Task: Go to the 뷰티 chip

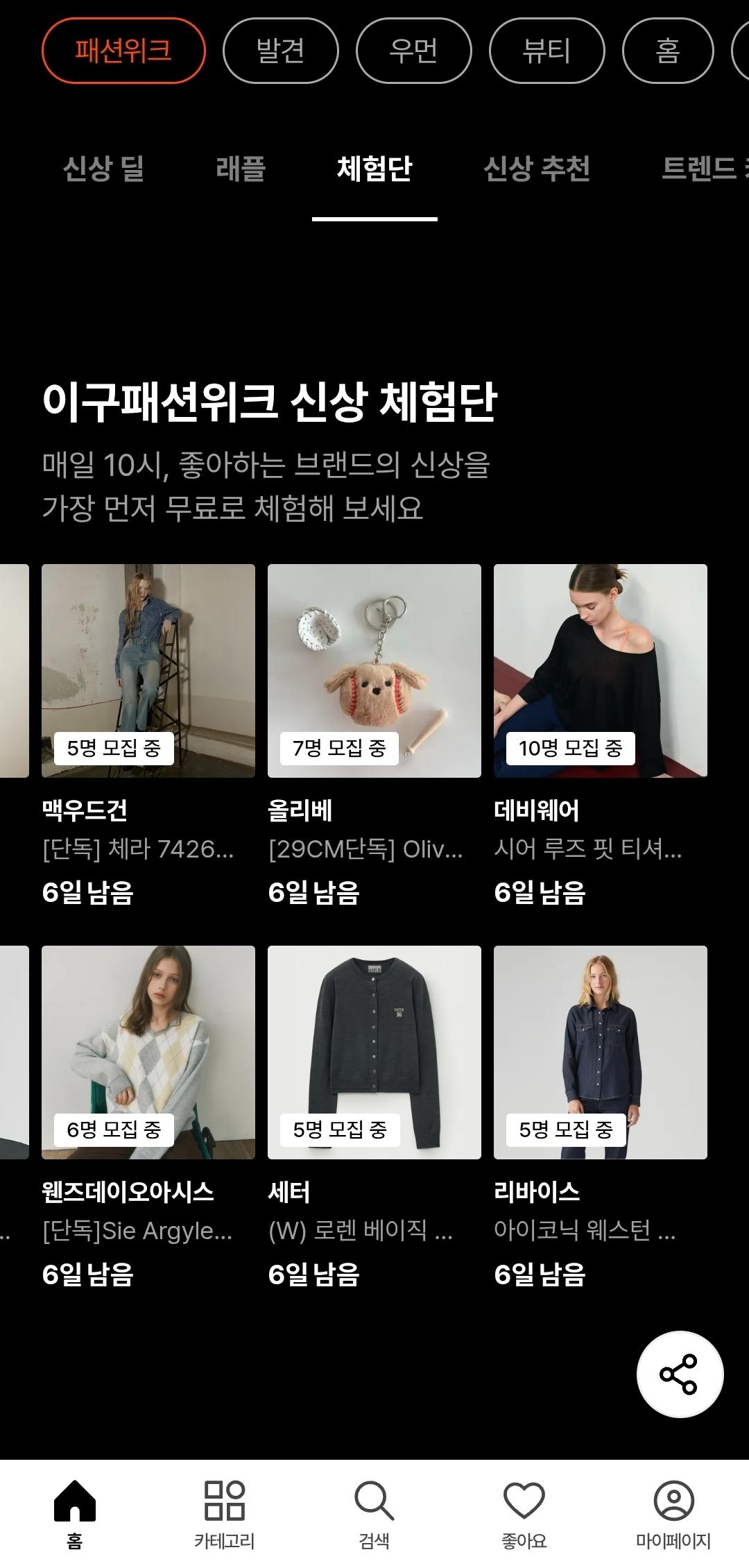Action: (x=546, y=51)
